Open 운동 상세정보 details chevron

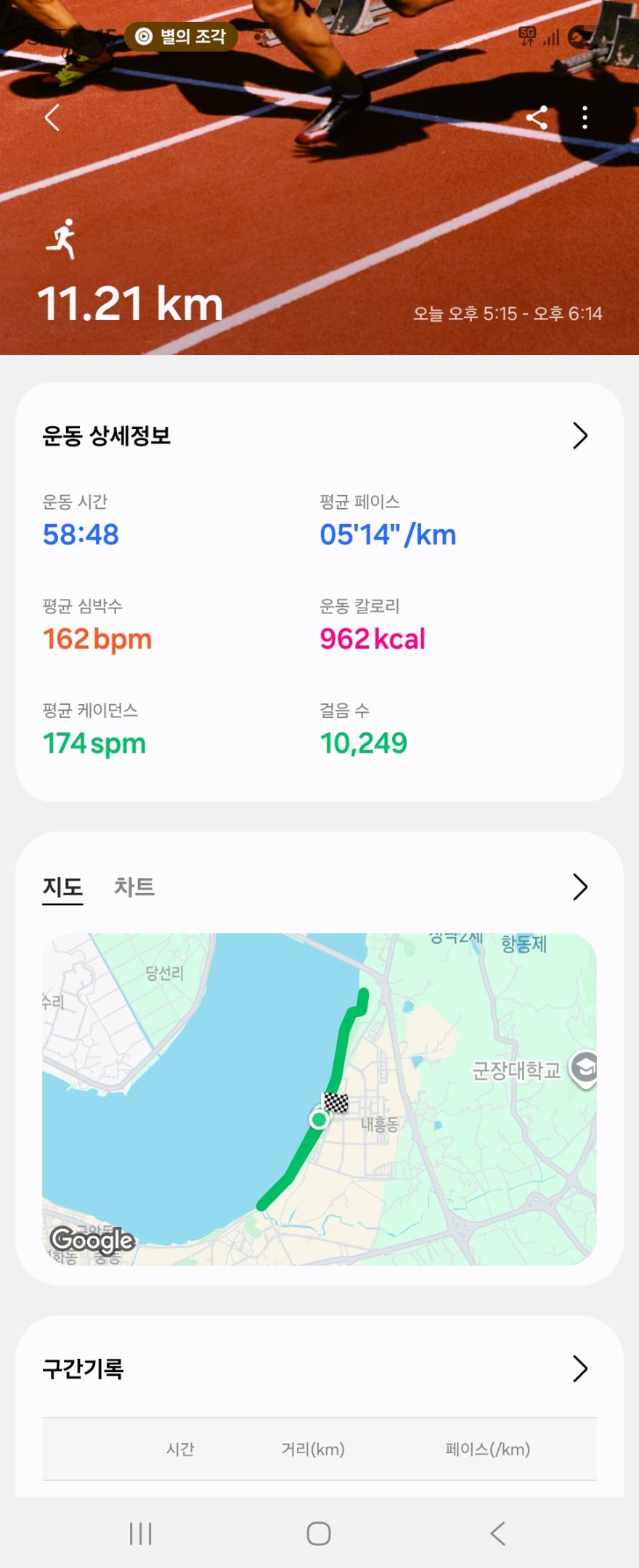click(579, 436)
